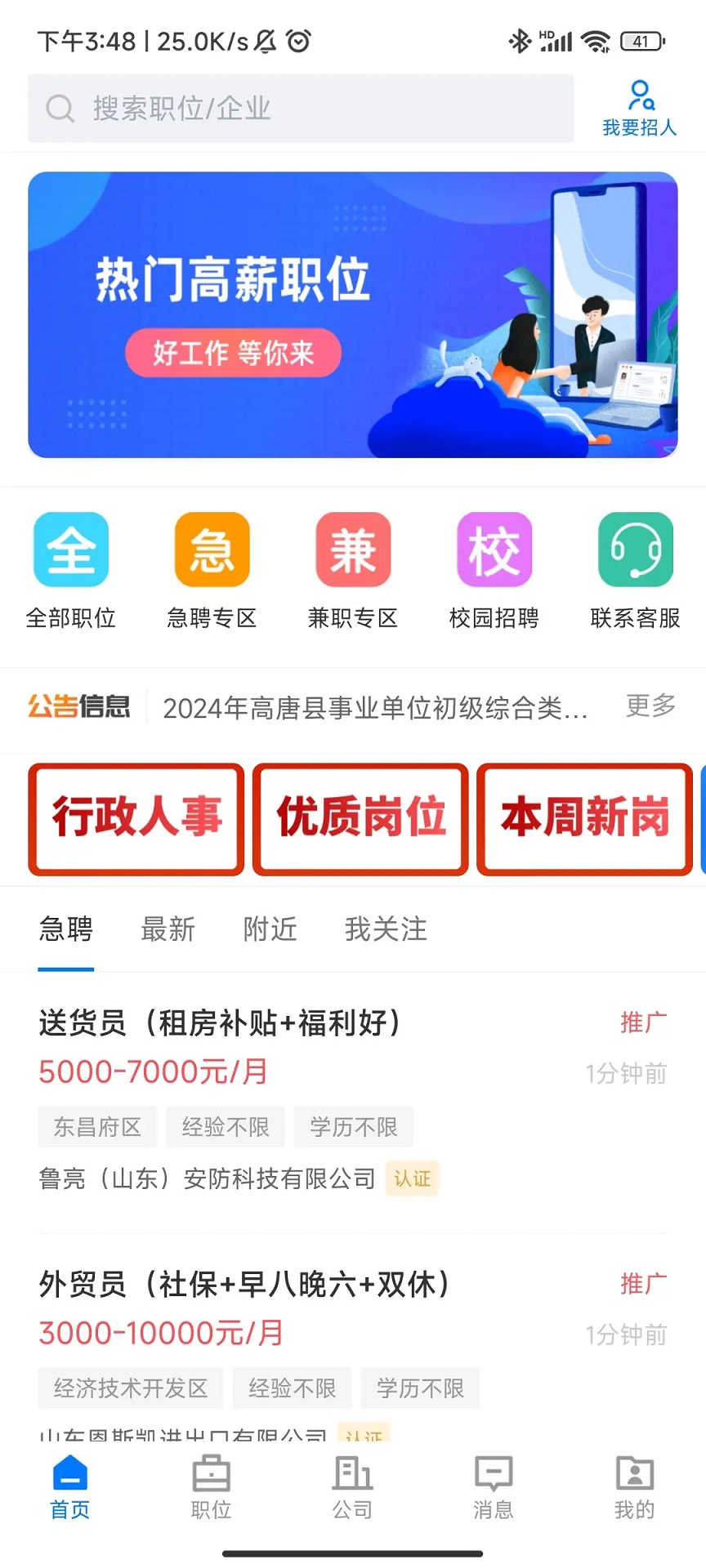The height and width of the screenshot is (1568, 706).
Task: Tap the 认证 verification badge on 鲁亮 company
Action: [412, 1178]
